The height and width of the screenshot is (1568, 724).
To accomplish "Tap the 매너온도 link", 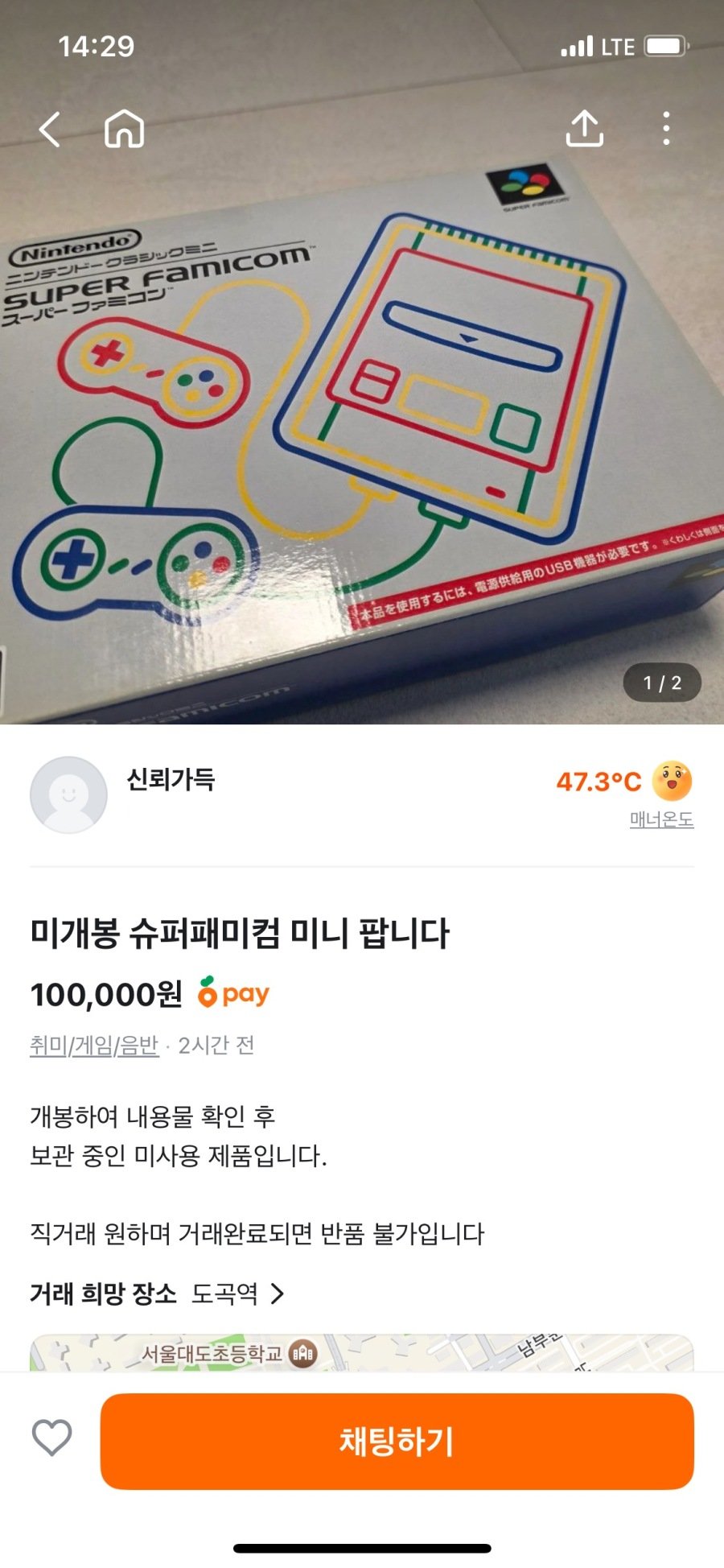I will click(x=661, y=819).
